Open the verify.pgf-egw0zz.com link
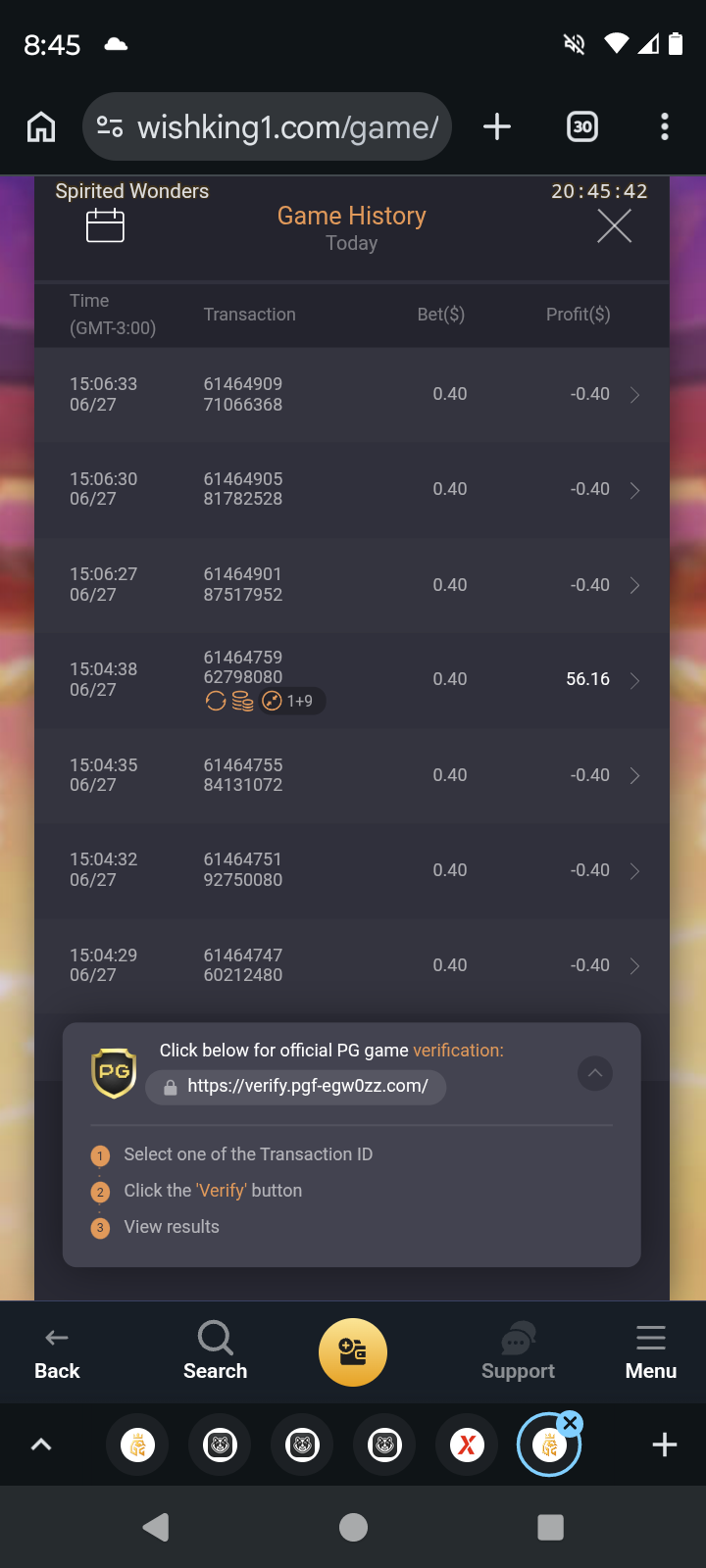The width and height of the screenshot is (706, 1568). (x=296, y=1086)
